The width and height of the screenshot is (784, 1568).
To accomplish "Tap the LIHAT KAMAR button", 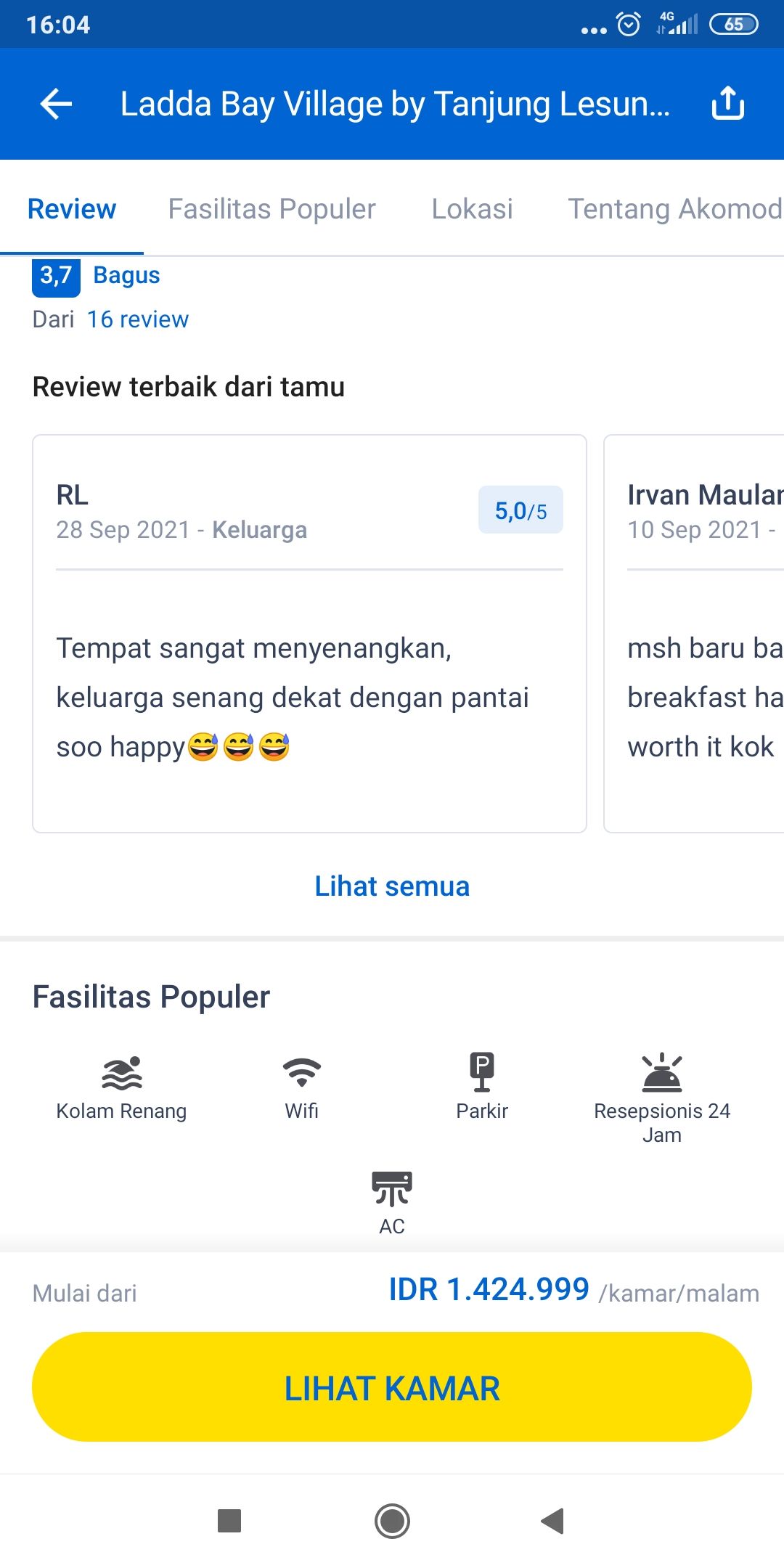I will tap(392, 1387).
